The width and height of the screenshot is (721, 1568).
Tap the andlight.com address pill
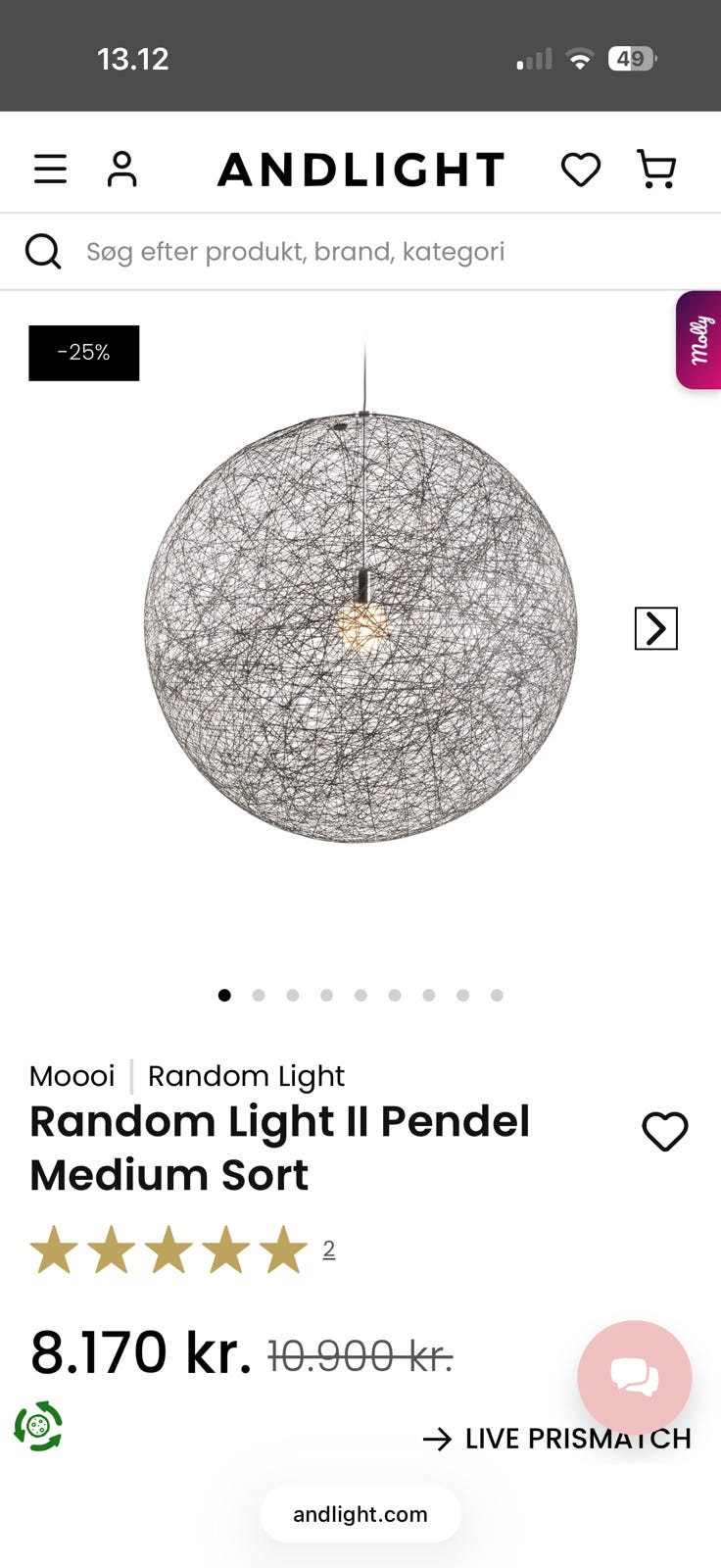(x=360, y=1514)
